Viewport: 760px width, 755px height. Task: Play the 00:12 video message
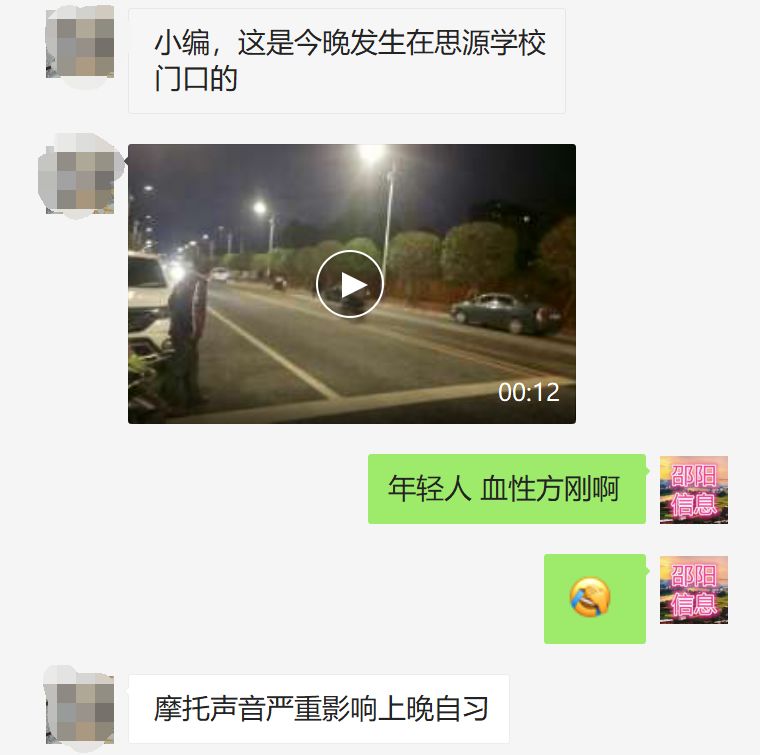point(350,284)
